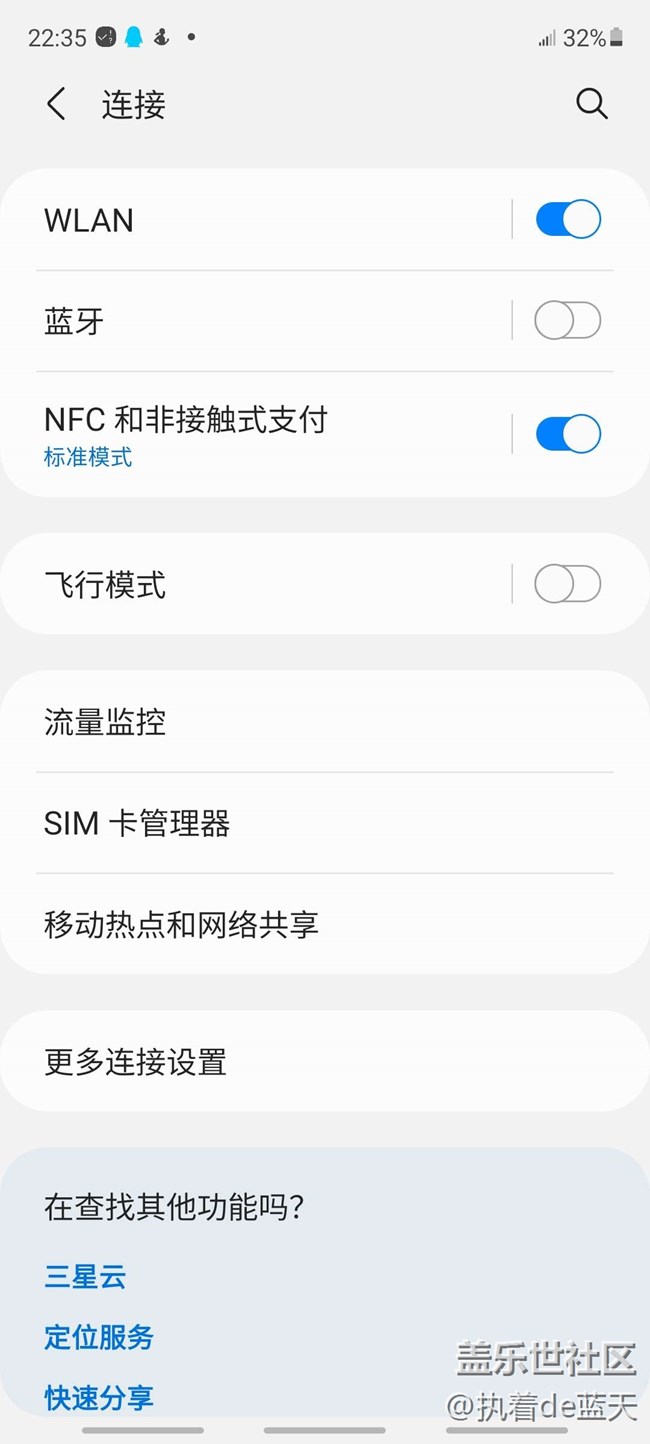650x1444 pixels.
Task: Follow the 快速分享 link
Action: click(99, 1397)
